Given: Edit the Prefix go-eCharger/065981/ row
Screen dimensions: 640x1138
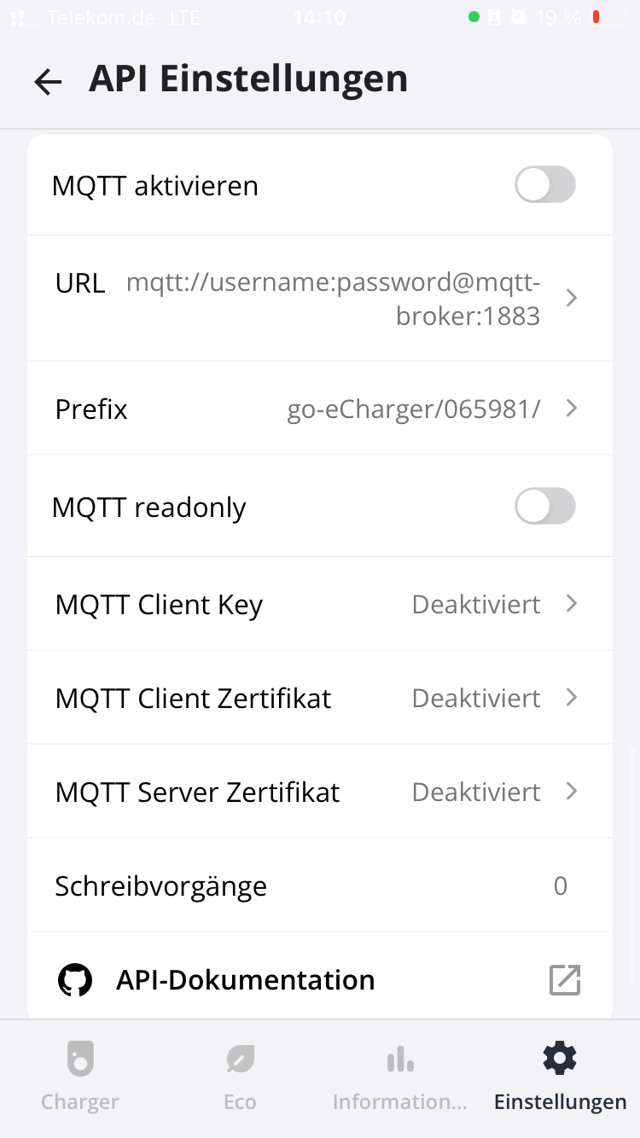Looking at the screenshot, I should [x=320, y=408].
